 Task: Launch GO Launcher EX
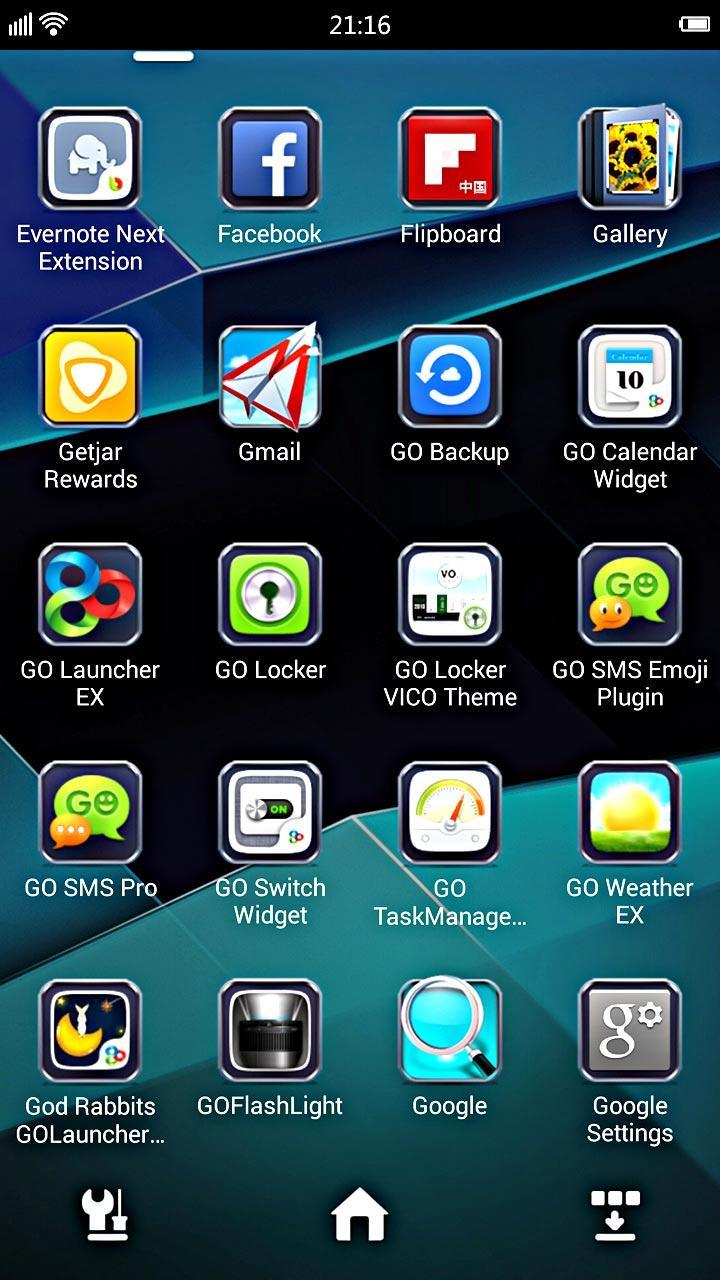[x=90, y=595]
